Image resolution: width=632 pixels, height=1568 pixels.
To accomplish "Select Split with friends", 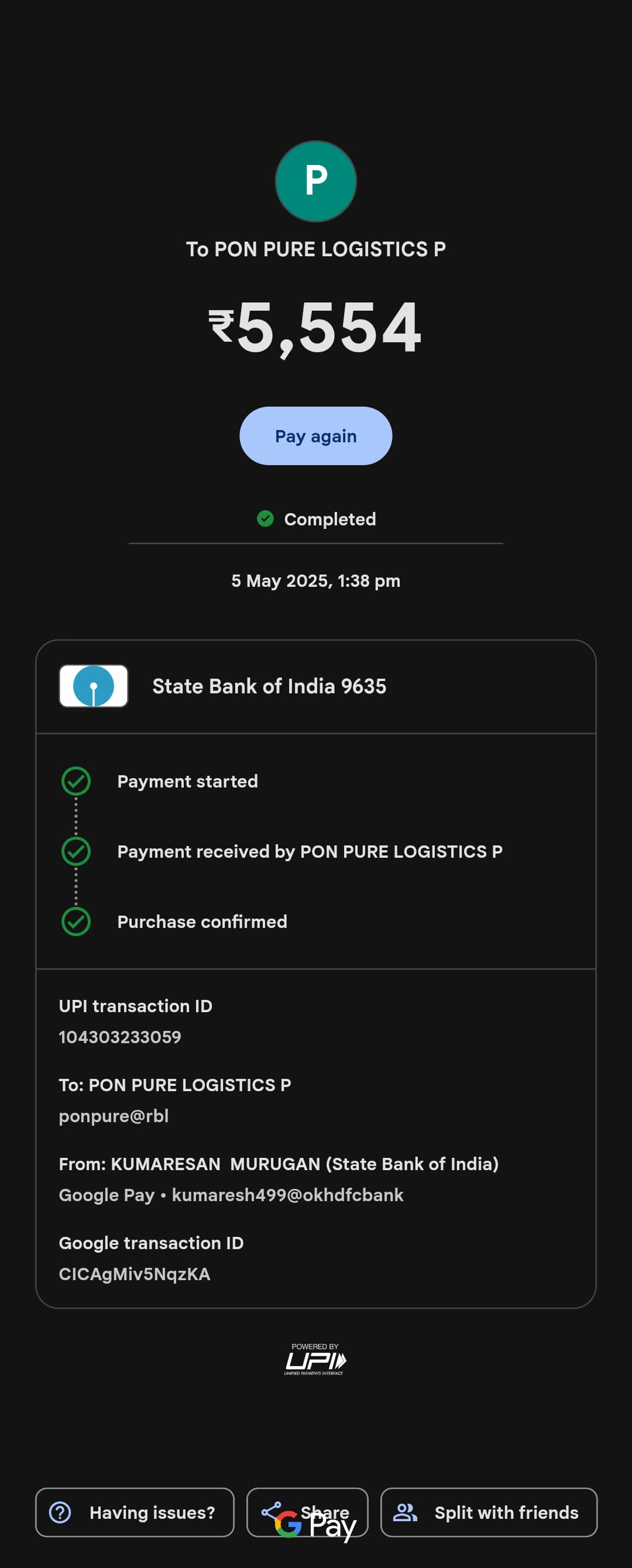I will click(488, 1512).
